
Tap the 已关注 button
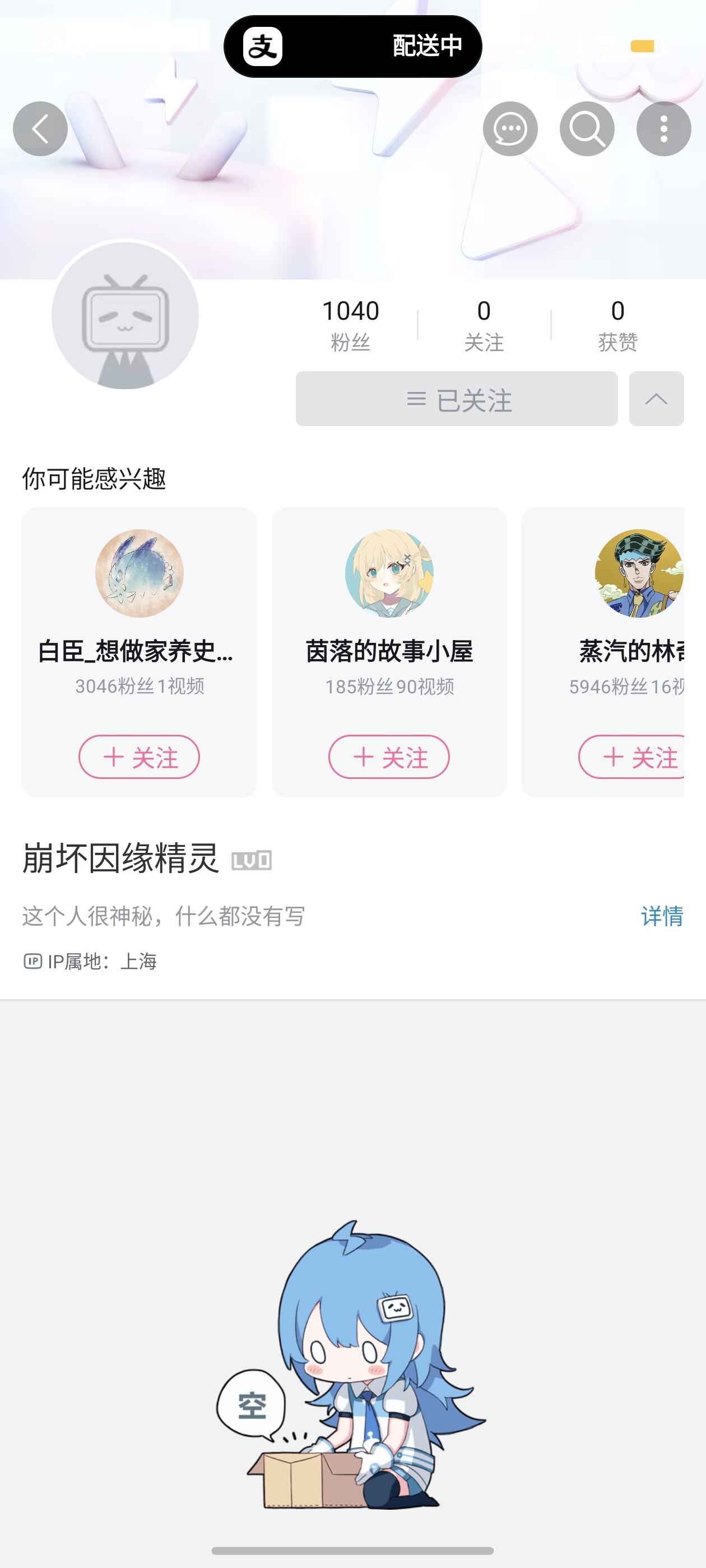456,399
